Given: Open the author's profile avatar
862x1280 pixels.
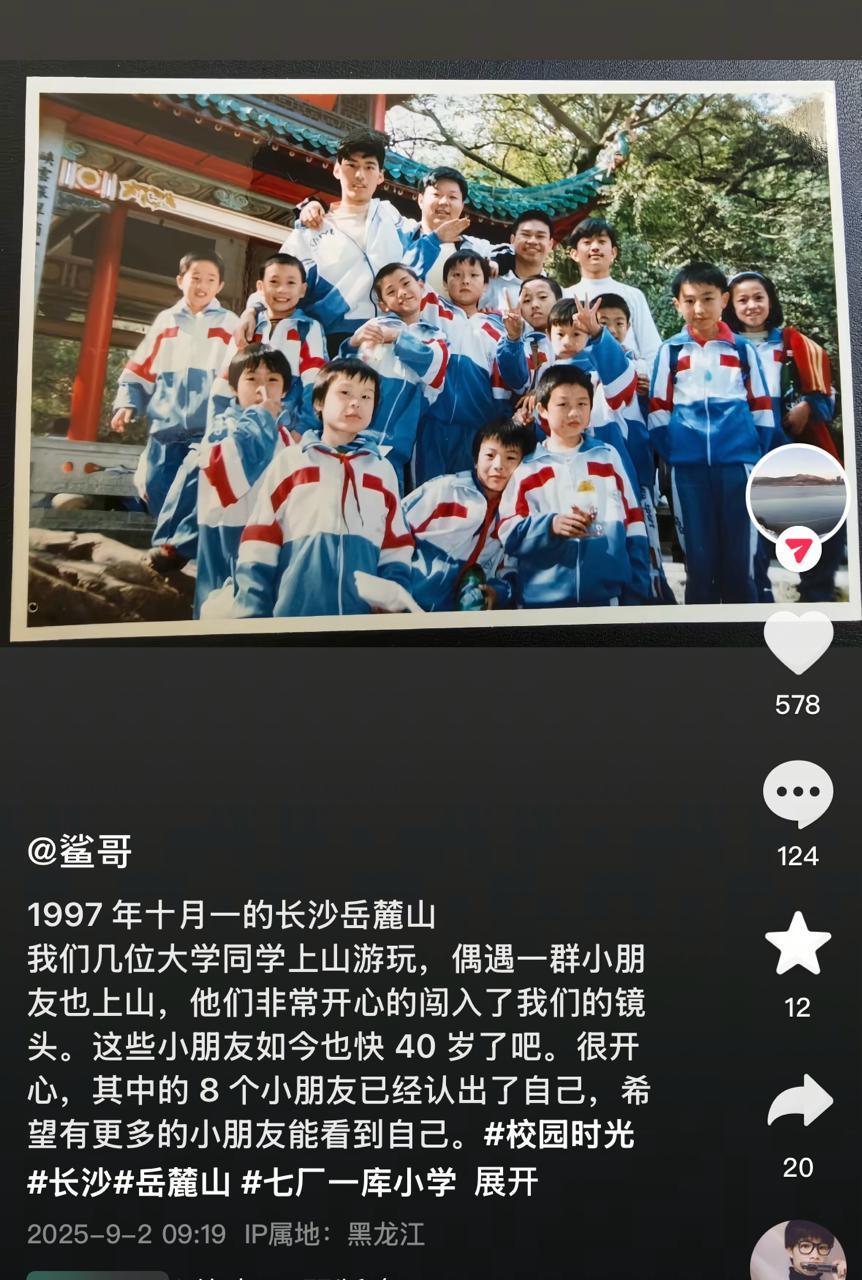Looking at the screenshot, I should (x=797, y=496).
